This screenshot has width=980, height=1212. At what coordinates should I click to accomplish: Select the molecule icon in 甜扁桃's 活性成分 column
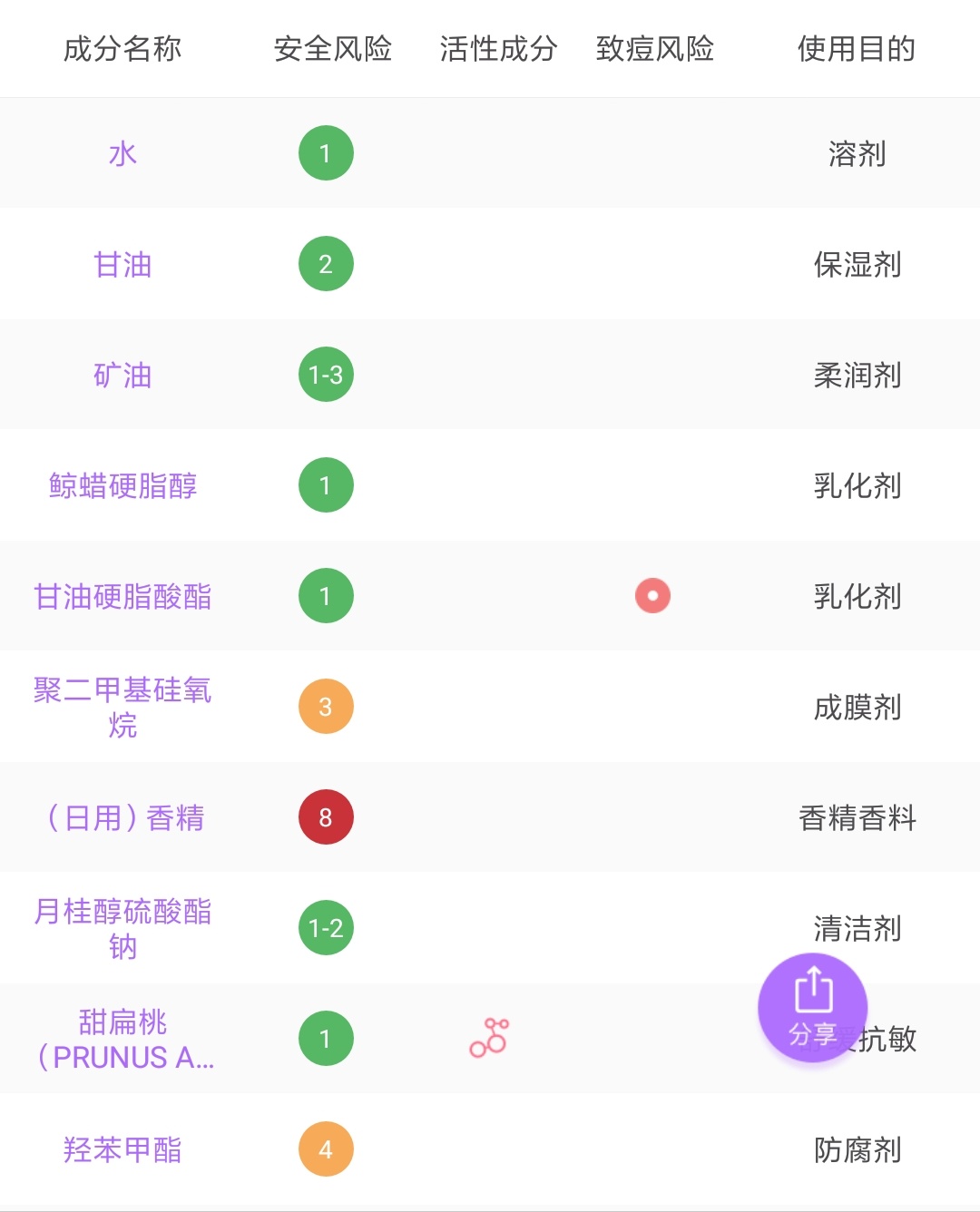pyautogui.click(x=489, y=1039)
